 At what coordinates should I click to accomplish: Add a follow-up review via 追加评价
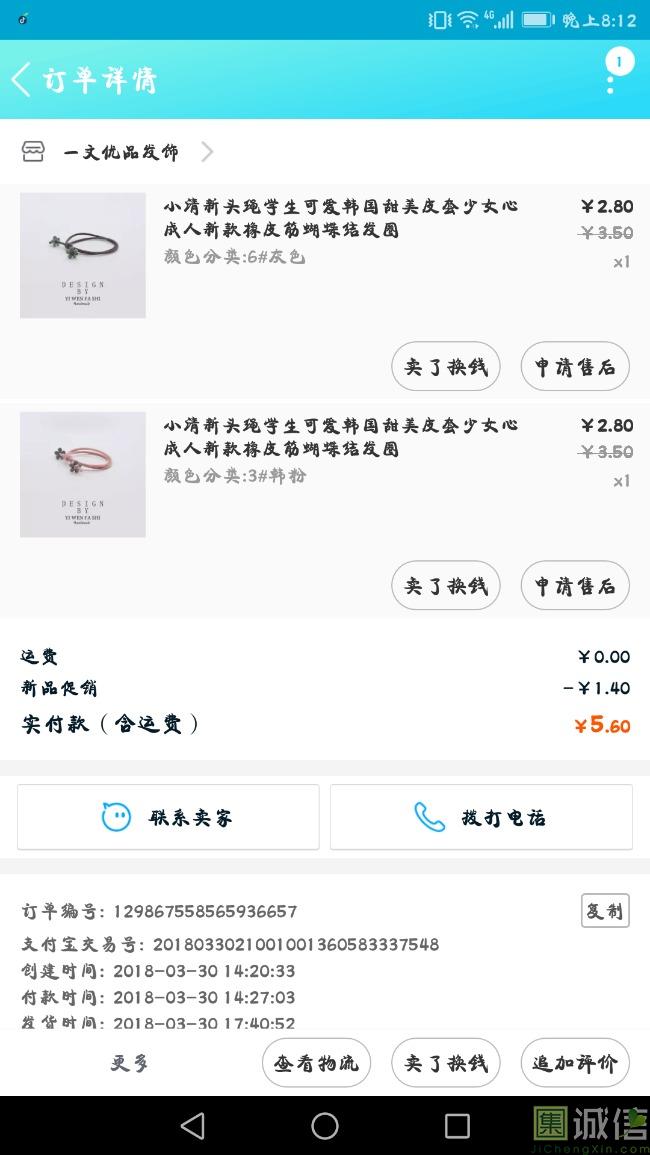tap(575, 1063)
